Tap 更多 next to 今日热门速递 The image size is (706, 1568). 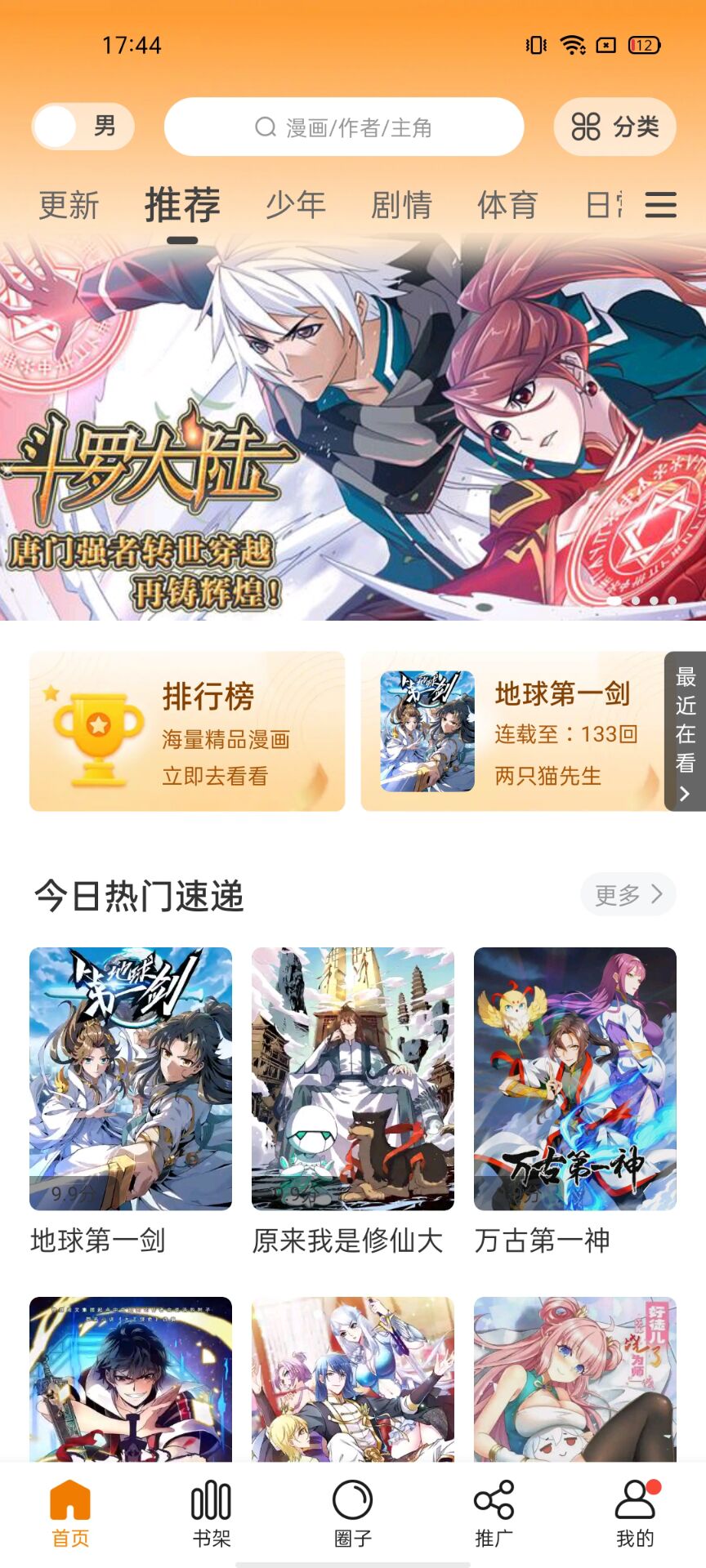click(628, 894)
